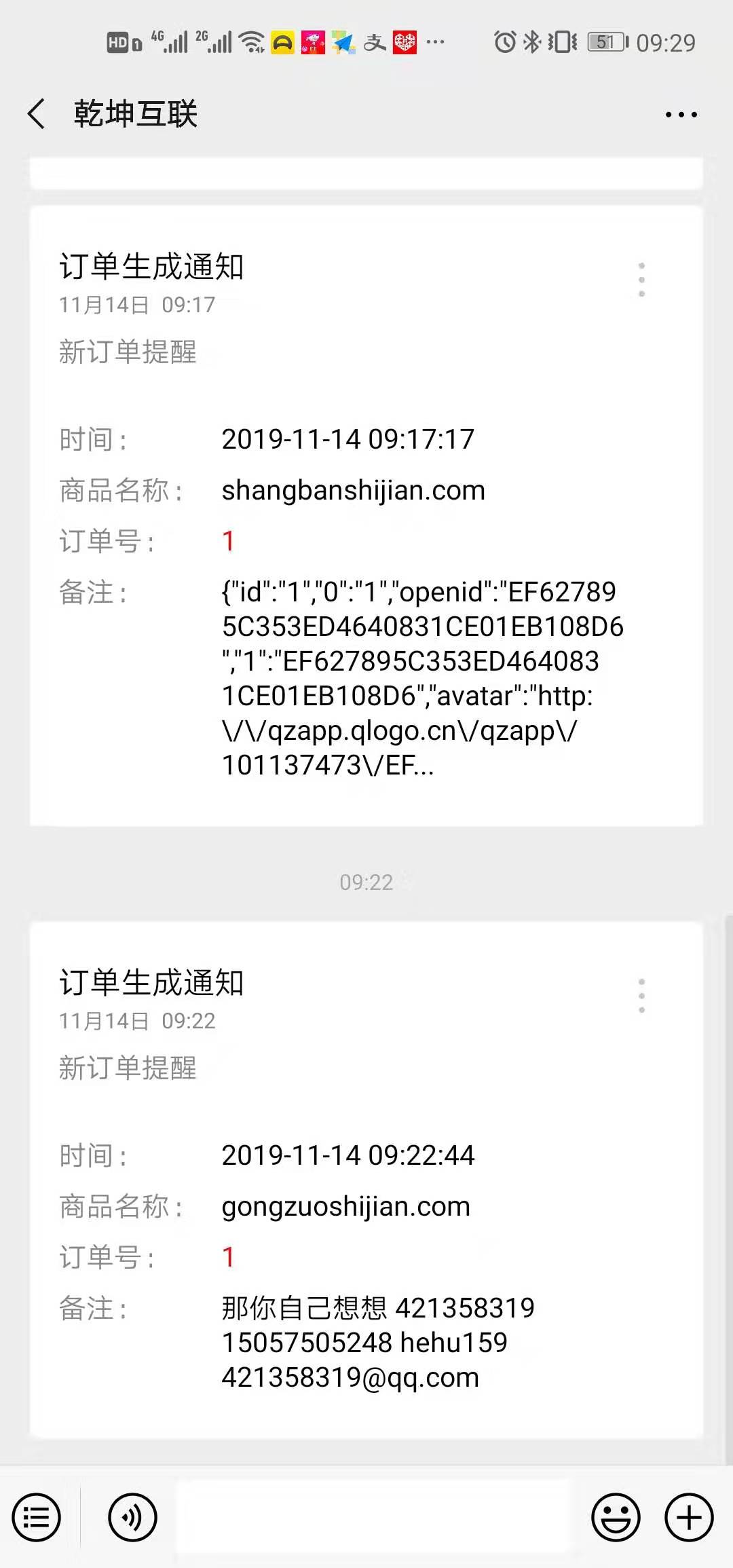Switch to the service menu list
The width and height of the screenshot is (733, 1568).
pyautogui.click(x=37, y=1517)
